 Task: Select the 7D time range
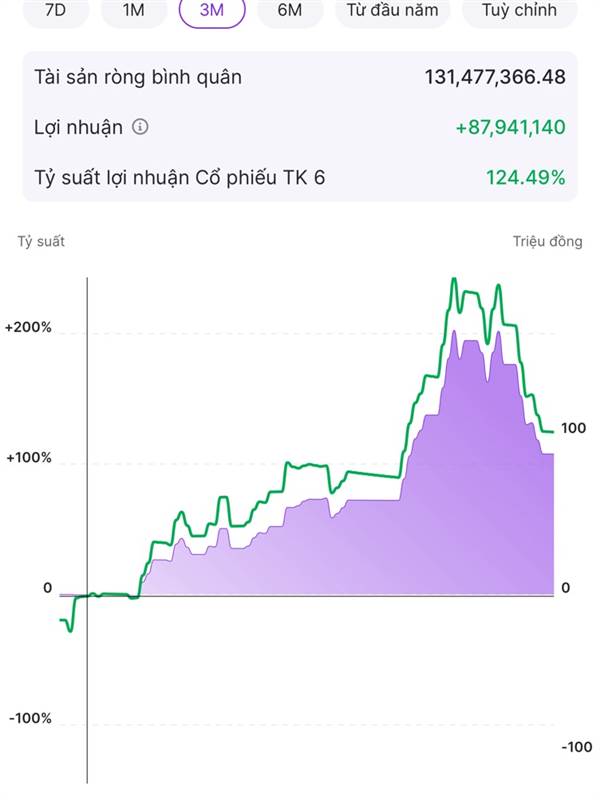coord(56,10)
